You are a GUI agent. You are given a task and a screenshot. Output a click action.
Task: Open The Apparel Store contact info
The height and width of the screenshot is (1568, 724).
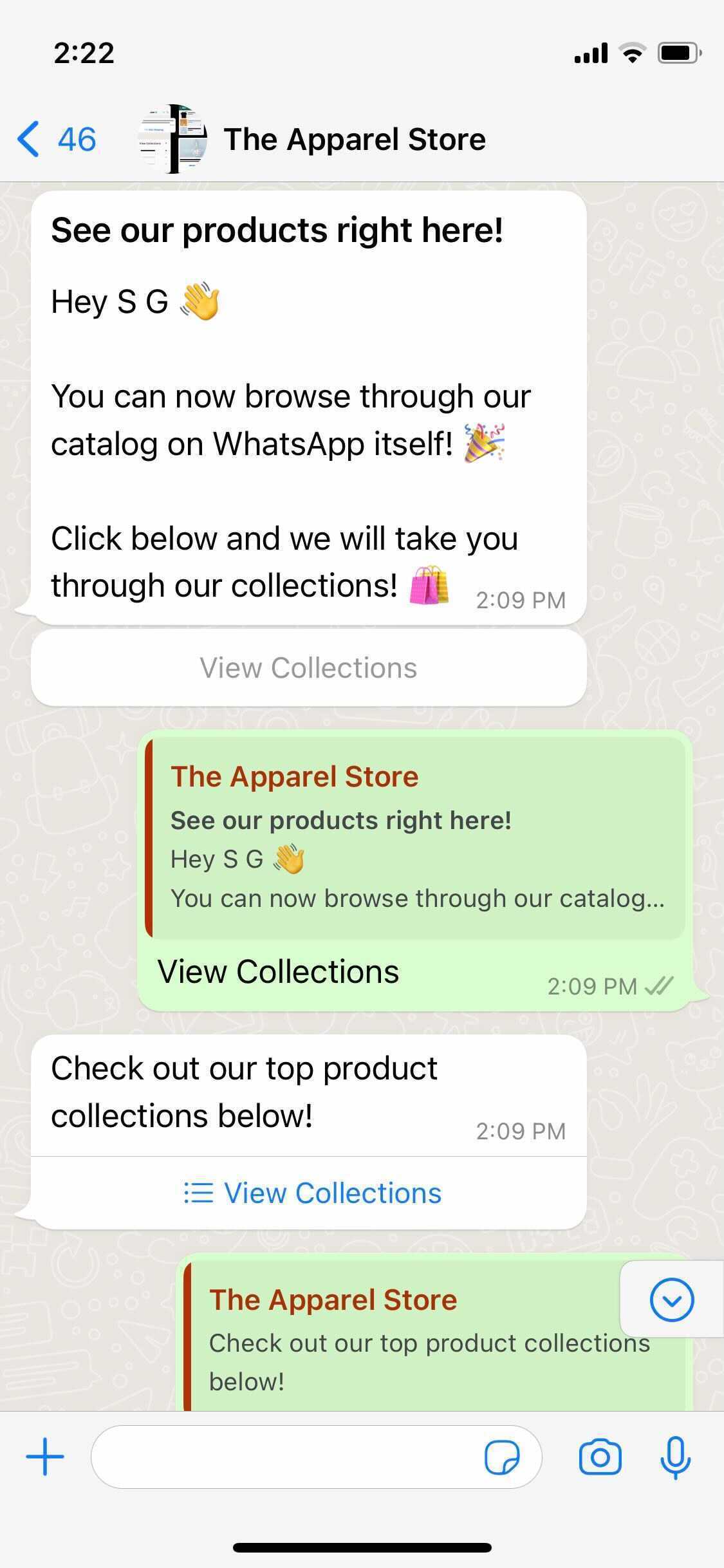pos(354,139)
